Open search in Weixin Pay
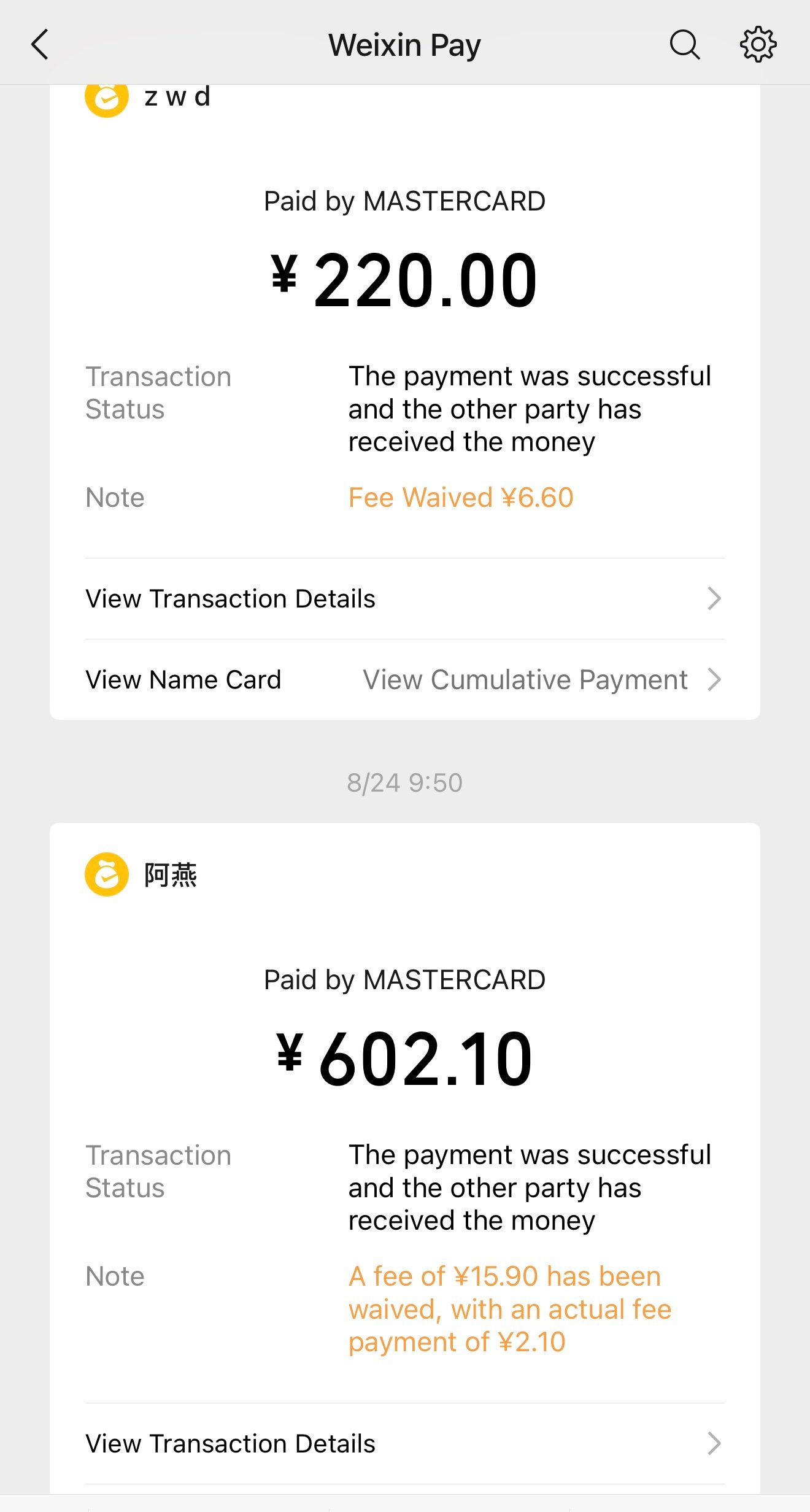810x1512 pixels. [684, 45]
